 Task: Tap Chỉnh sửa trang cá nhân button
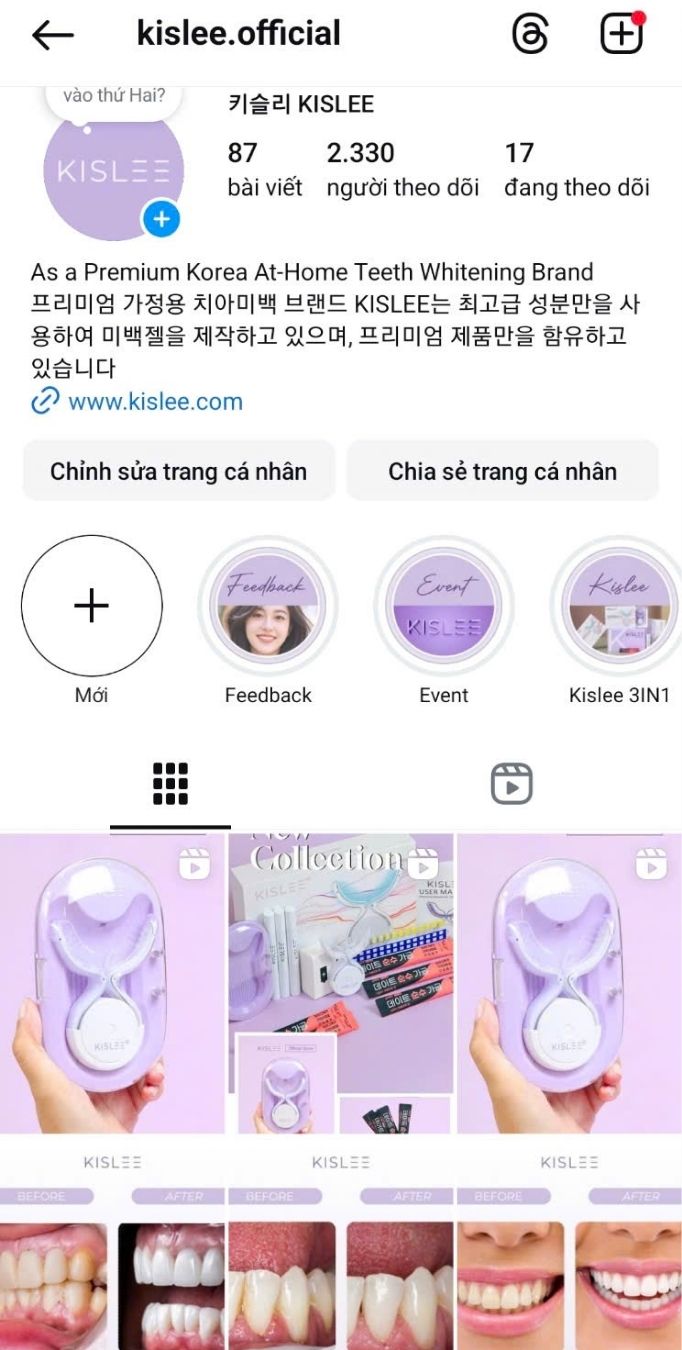(x=178, y=471)
